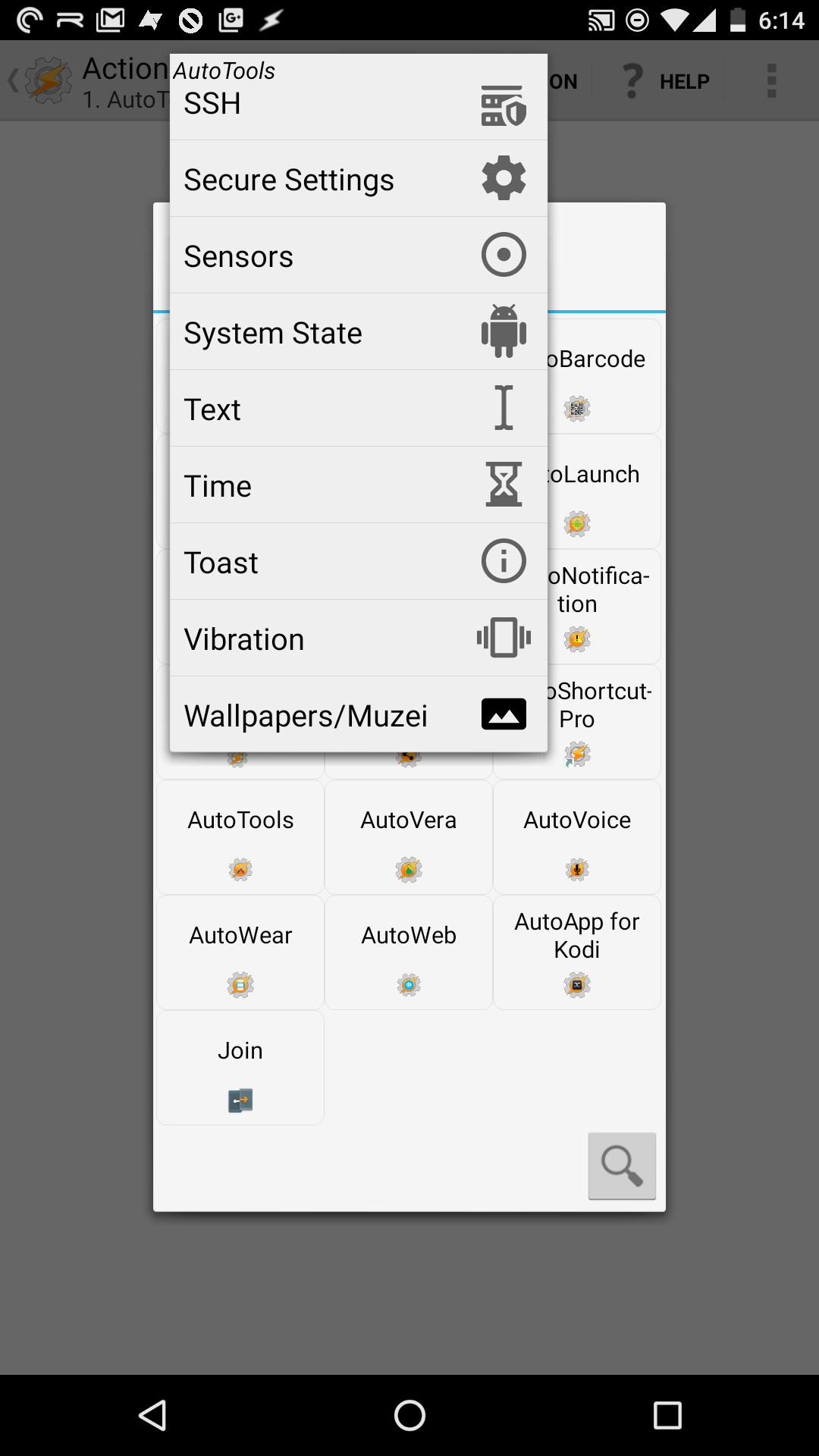
Task: Open the AutoWeb plugin tile
Action: [408, 952]
